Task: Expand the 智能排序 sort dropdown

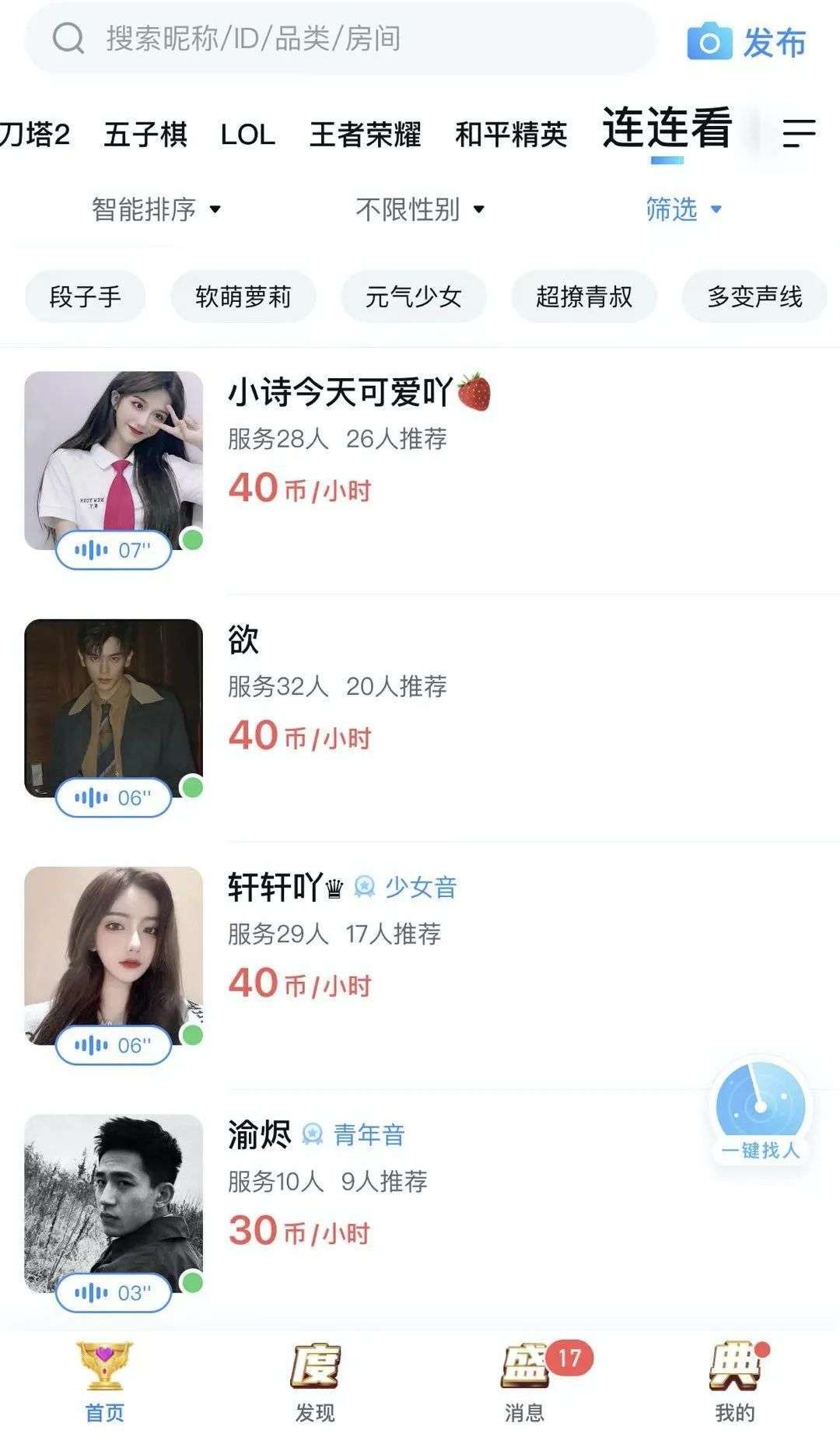Action: (x=156, y=209)
